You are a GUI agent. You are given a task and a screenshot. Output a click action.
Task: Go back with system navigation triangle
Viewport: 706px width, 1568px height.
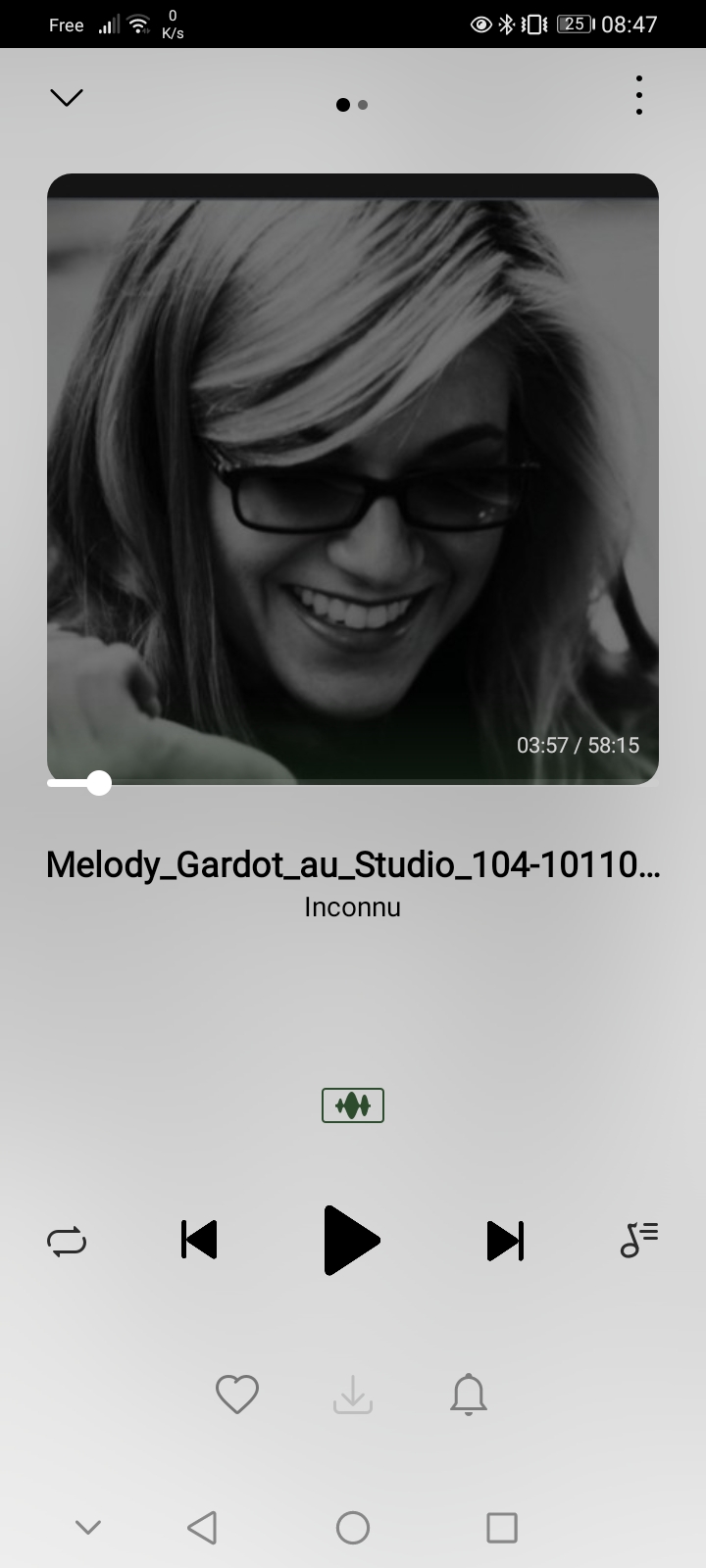coord(202,1527)
